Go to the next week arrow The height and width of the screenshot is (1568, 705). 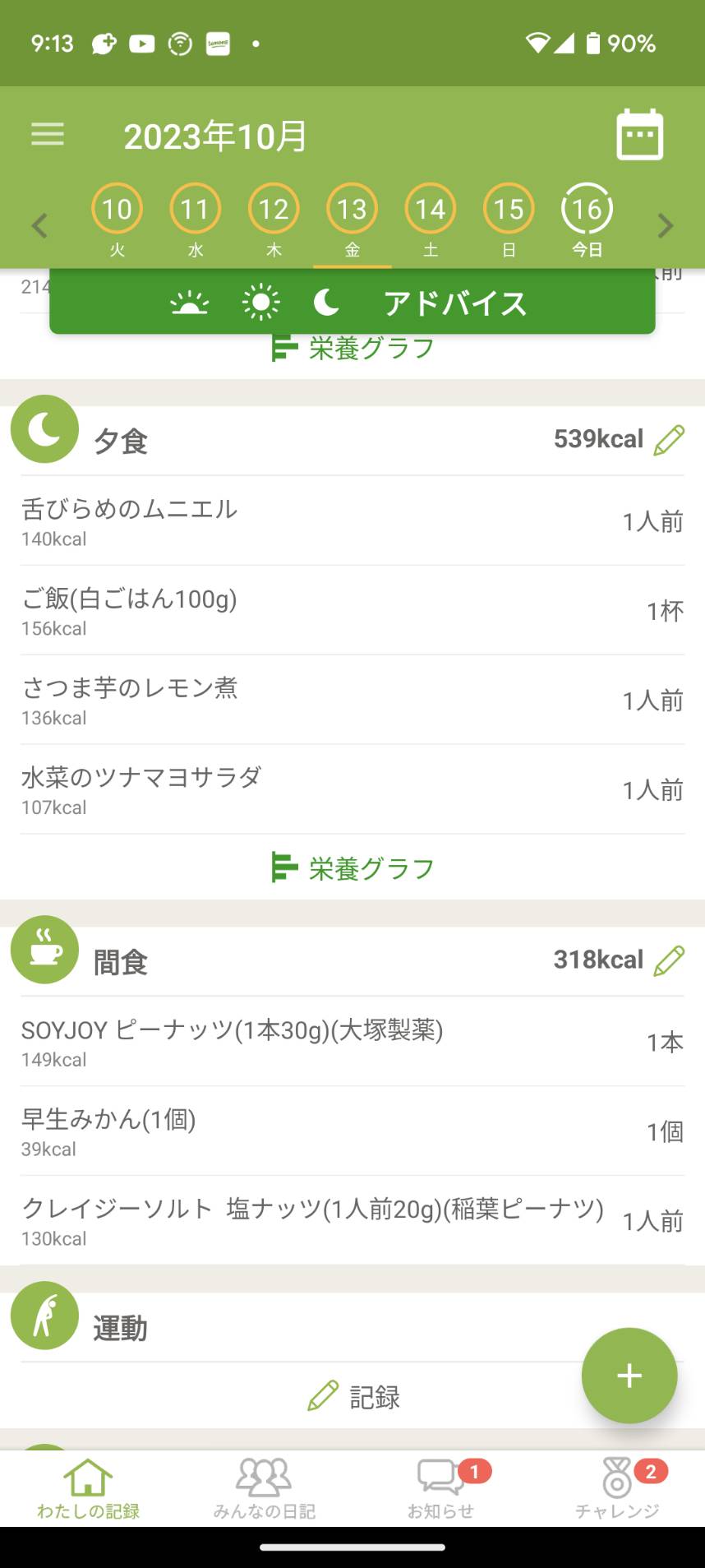666,225
